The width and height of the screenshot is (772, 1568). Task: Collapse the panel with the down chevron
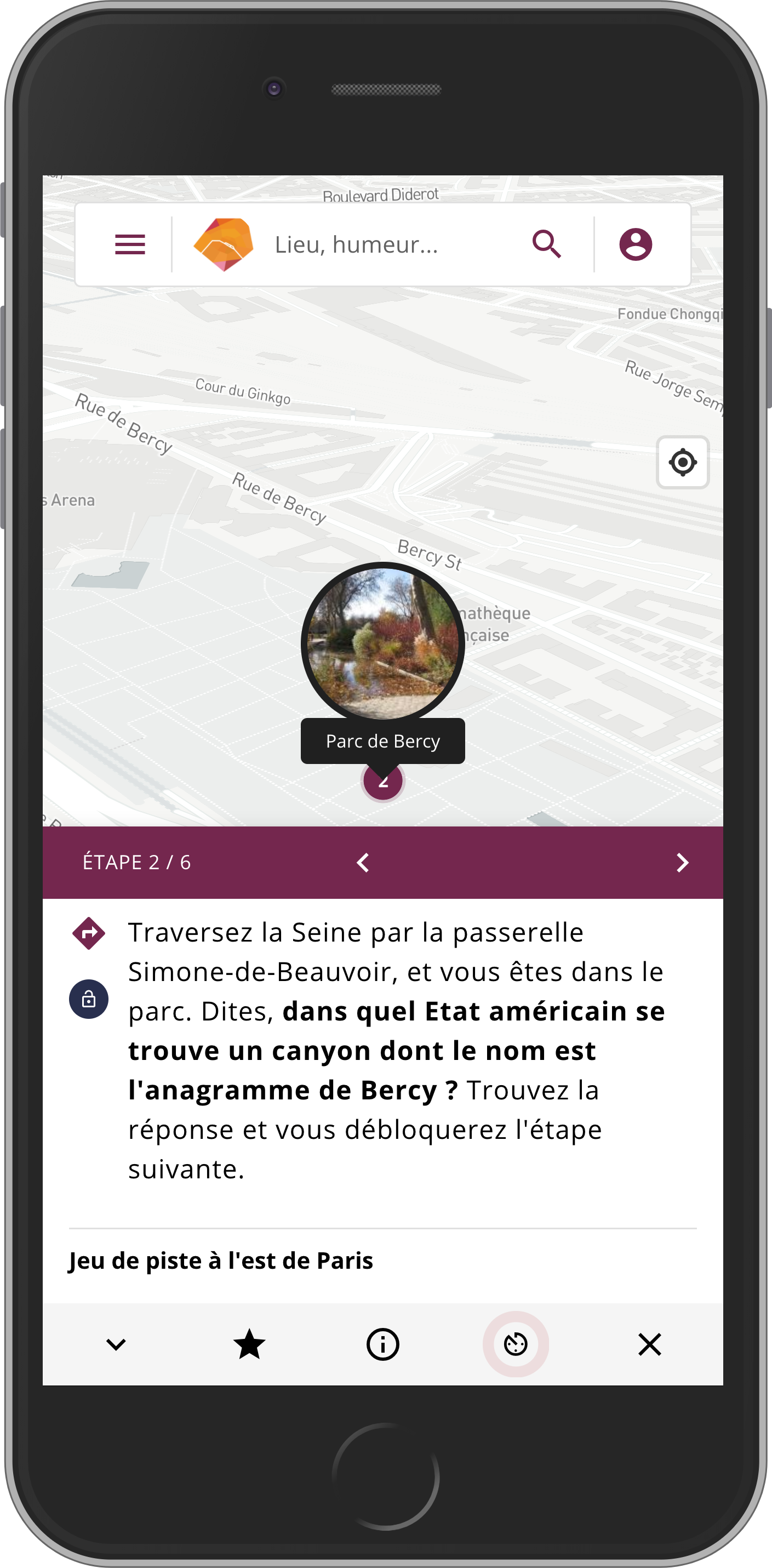(x=116, y=1344)
